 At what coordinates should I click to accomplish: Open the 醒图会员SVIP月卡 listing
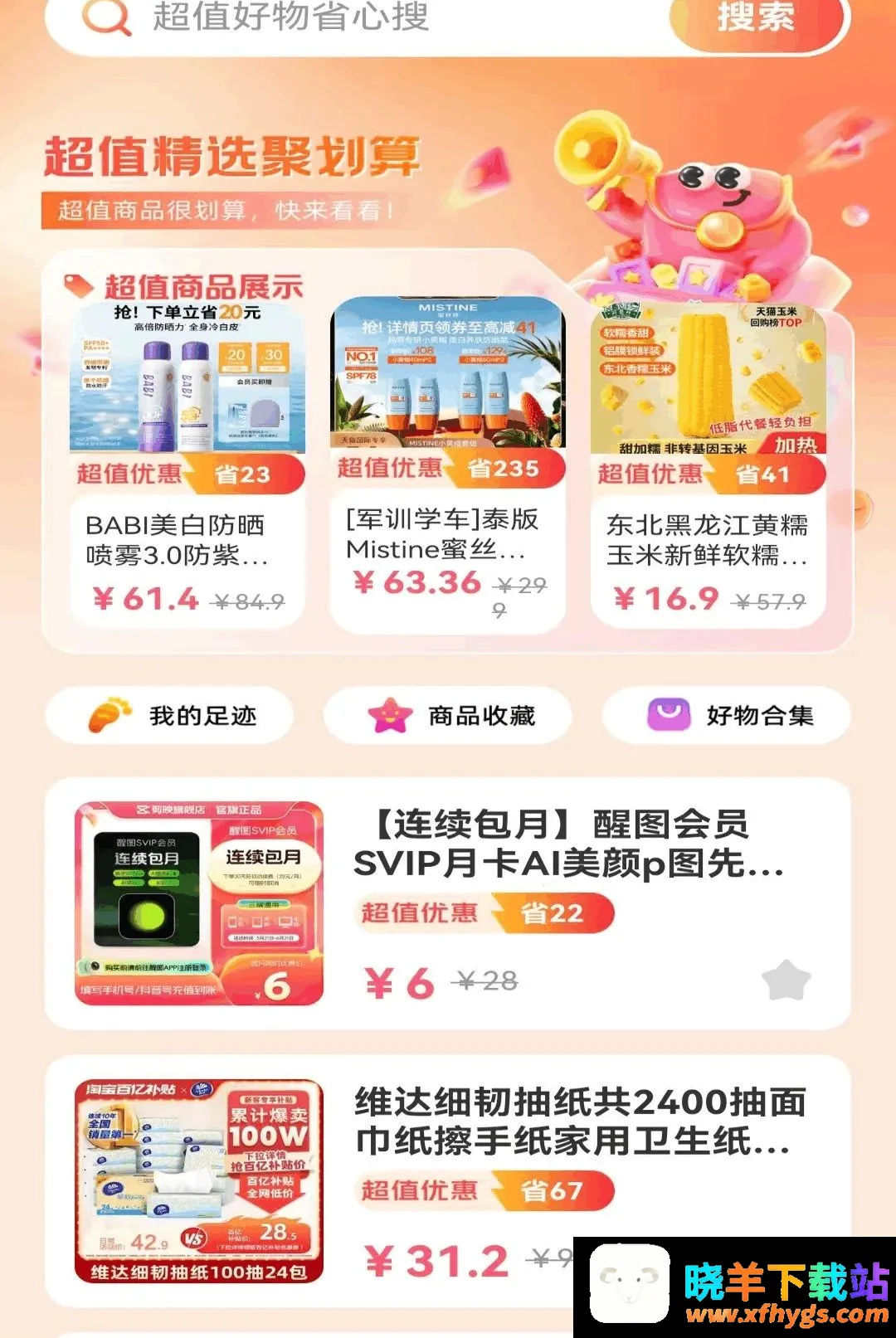(448, 903)
